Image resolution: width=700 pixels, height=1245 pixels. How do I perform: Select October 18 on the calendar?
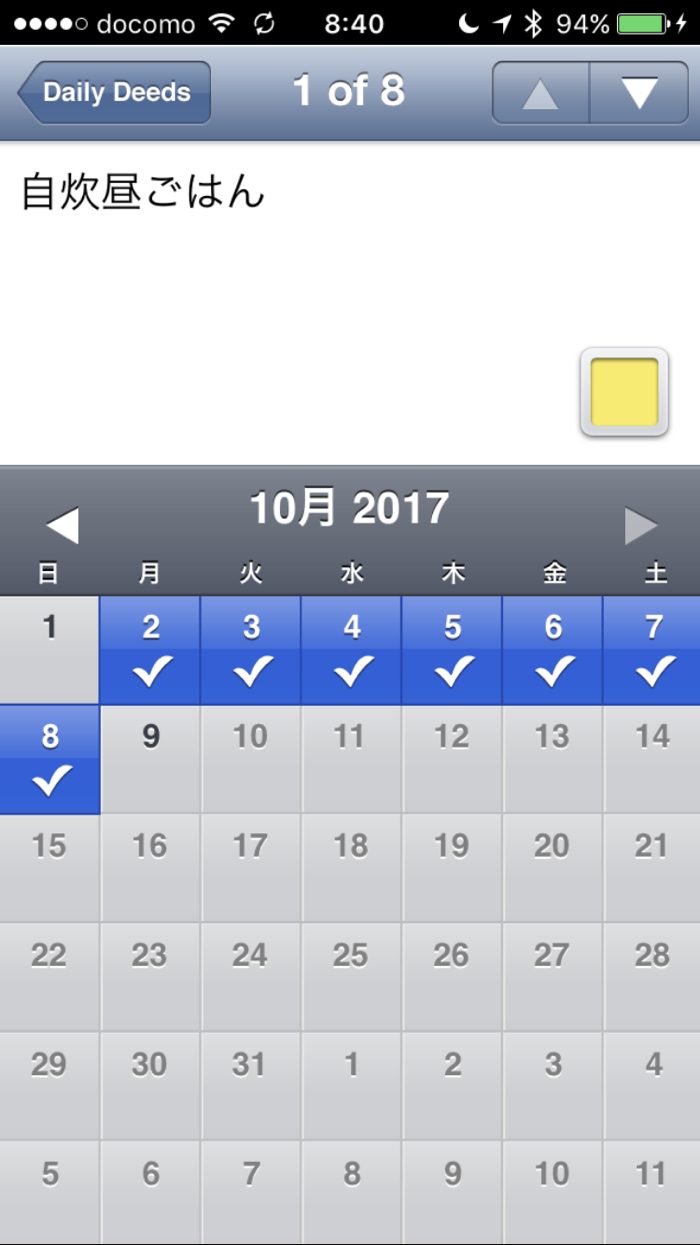[x=351, y=867]
